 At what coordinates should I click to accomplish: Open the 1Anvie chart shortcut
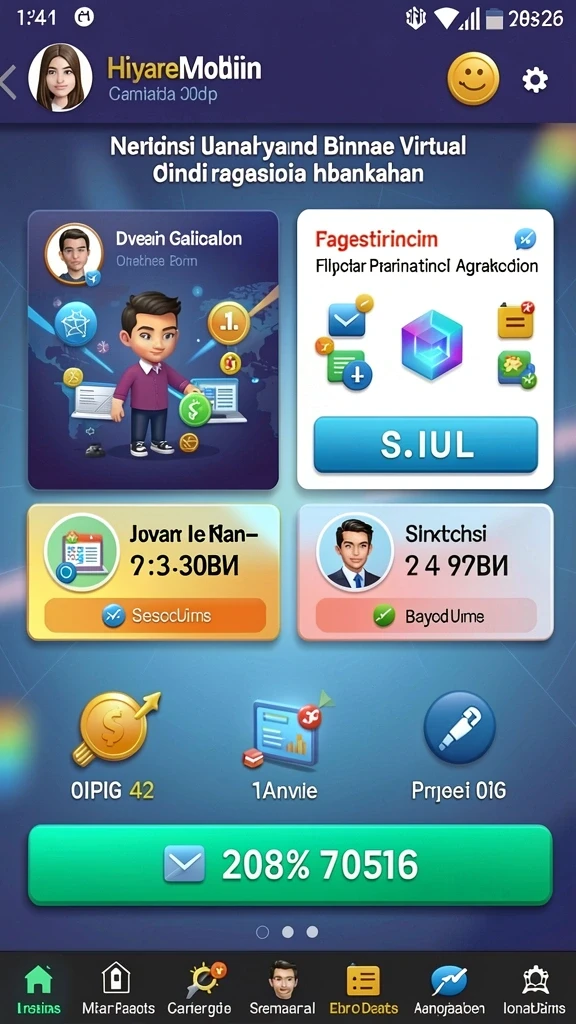coord(285,746)
